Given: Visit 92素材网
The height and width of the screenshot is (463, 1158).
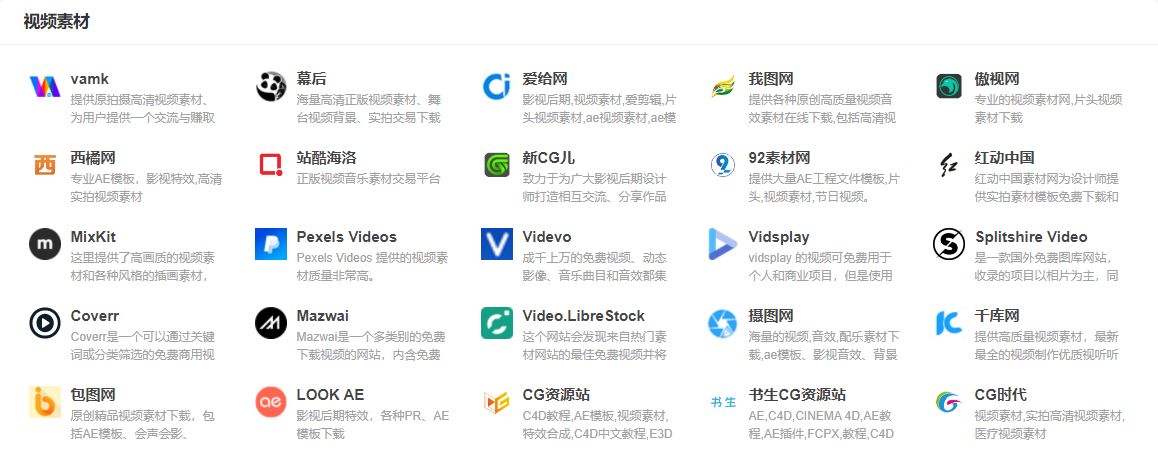Looking at the screenshot, I should [x=779, y=158].
